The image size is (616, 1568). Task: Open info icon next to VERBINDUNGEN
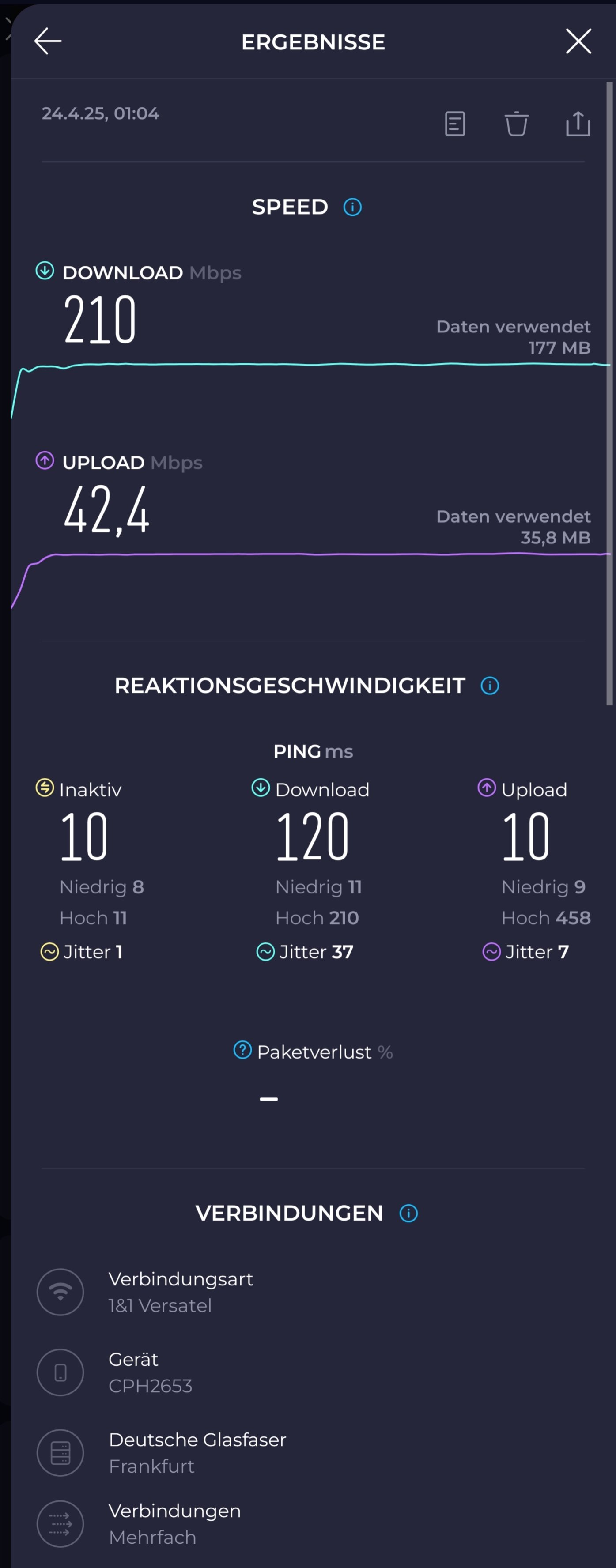coord(408,1213)
